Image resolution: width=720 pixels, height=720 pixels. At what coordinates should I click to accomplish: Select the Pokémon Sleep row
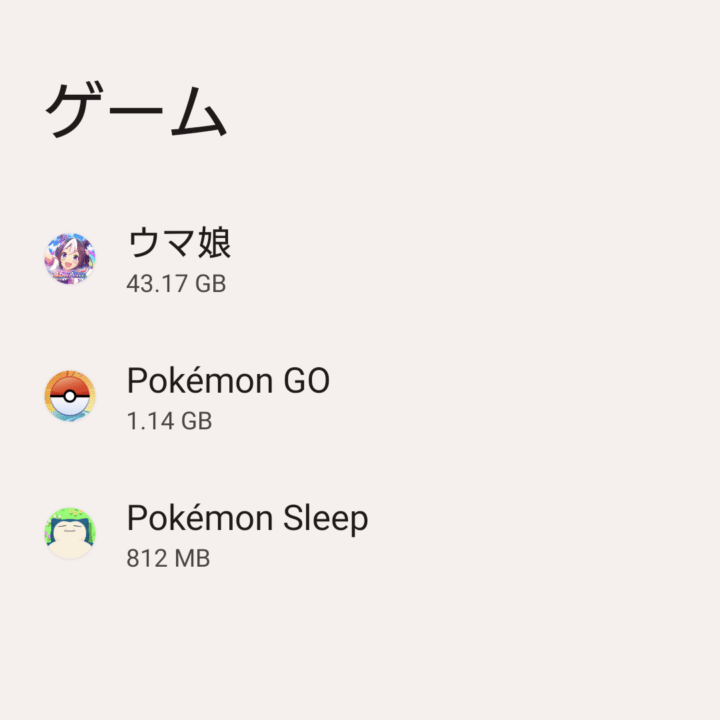(246, 534)
